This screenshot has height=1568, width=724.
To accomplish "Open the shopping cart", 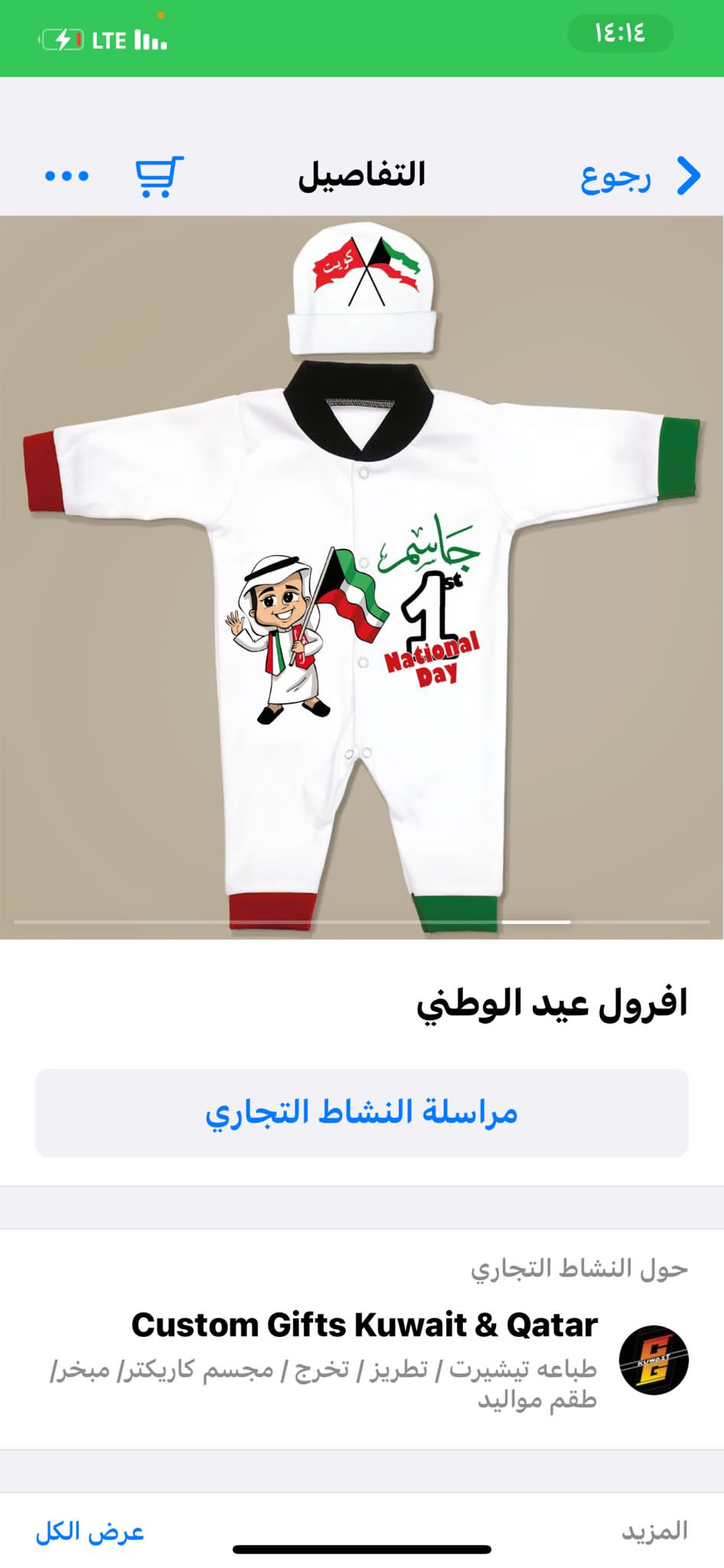I will click(x=159, y=177).
